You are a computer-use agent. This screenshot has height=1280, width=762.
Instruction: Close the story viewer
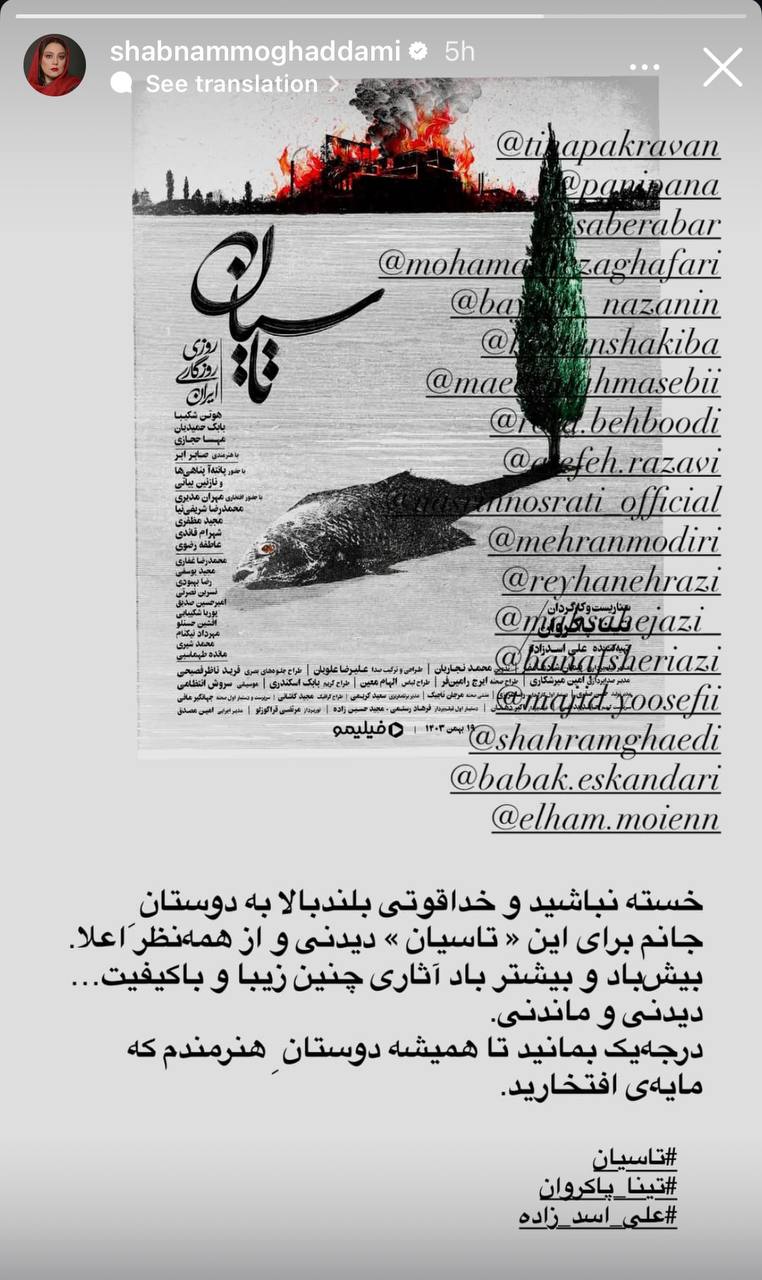[x=722, y=68]
